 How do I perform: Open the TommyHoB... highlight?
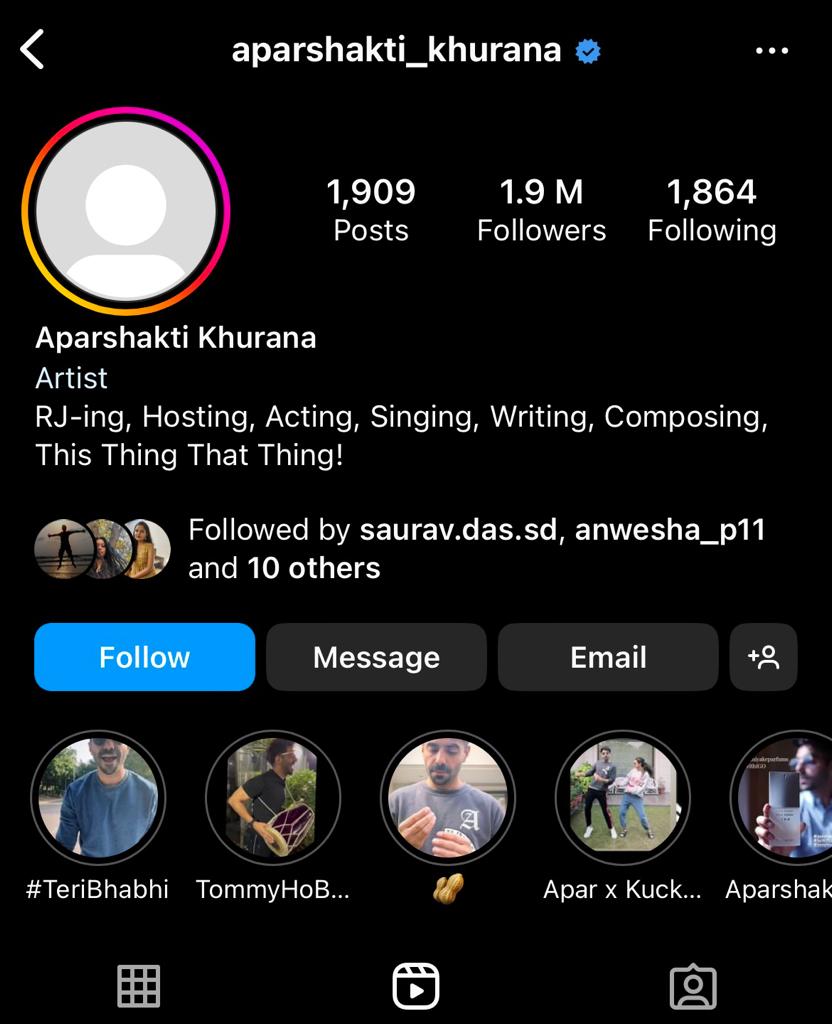point(273,798)
